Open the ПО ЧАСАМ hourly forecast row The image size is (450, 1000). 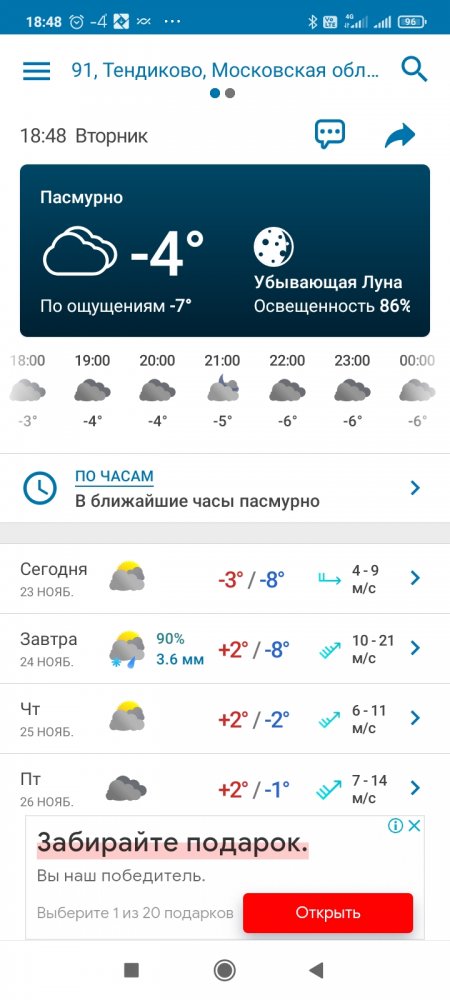click(x=225, y=489)
